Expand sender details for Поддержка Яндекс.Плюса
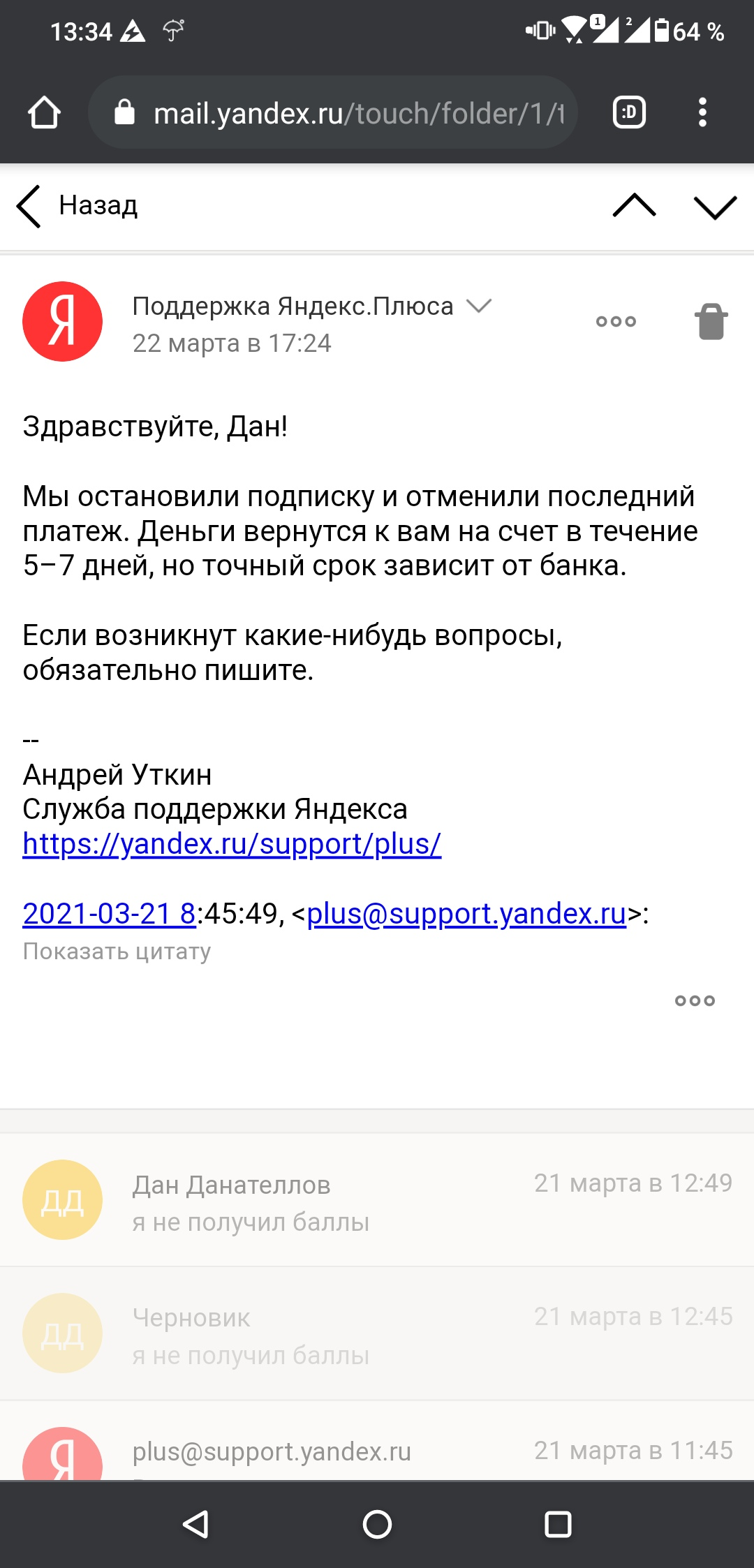Image resolution: width=754 pixels, height=1568 pixels. point(480,306)
